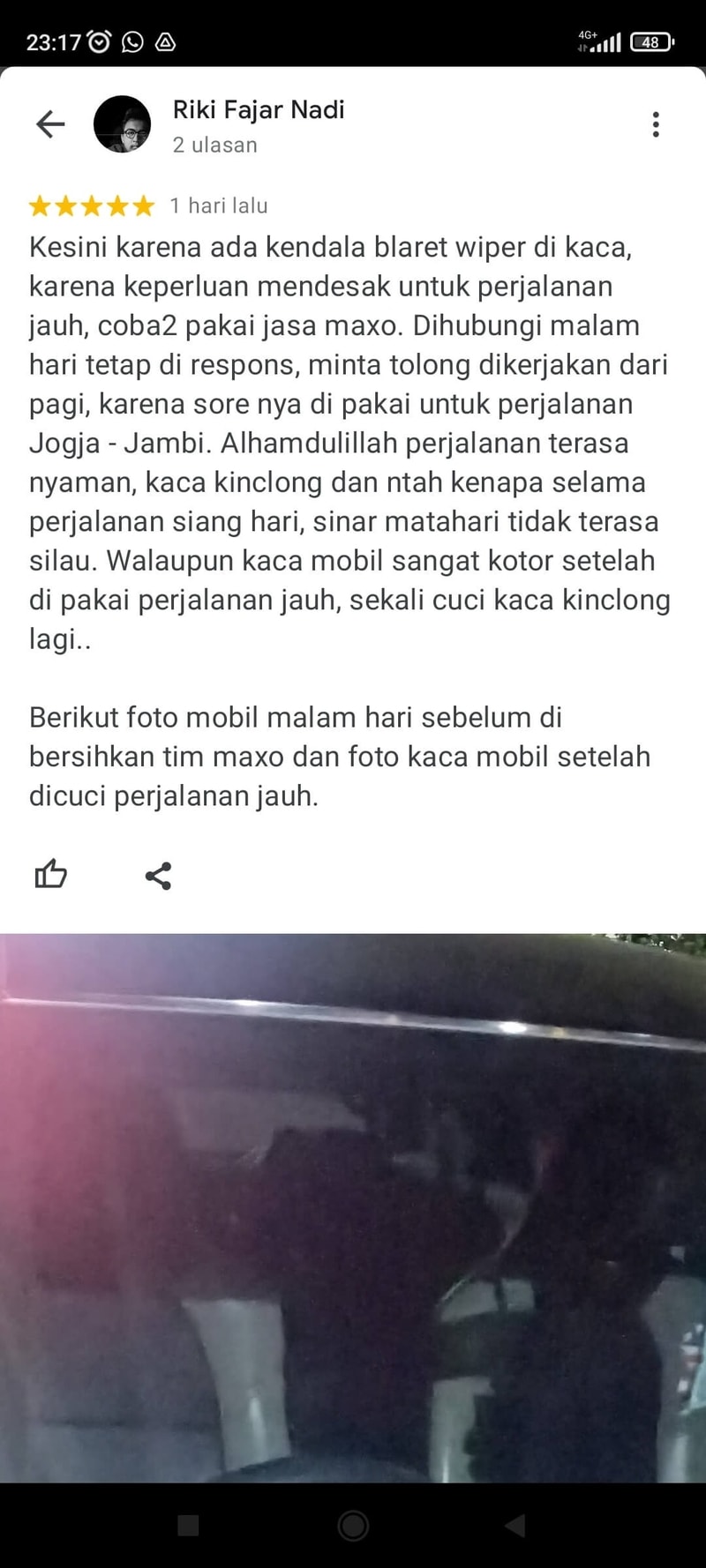Open the three-dot overflow menu
This screenshot has height=1568, width=706.
click(656, 124)
